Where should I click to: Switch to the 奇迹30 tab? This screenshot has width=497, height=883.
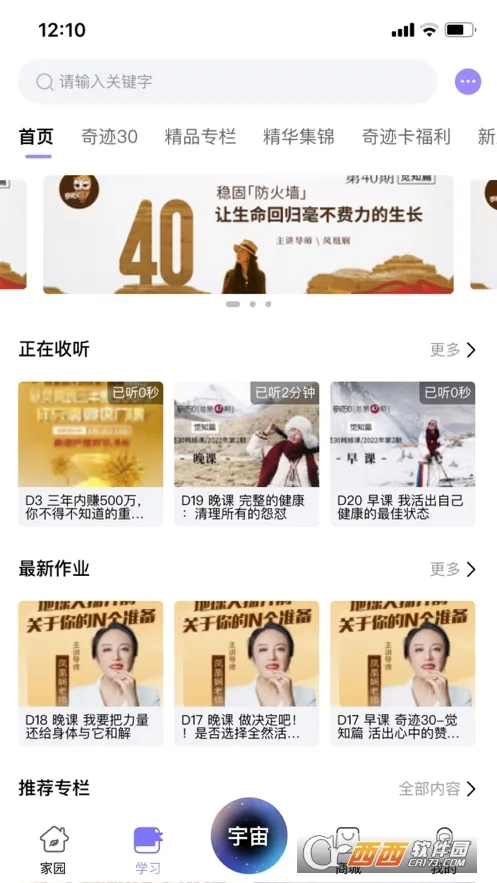pos(109,137)
